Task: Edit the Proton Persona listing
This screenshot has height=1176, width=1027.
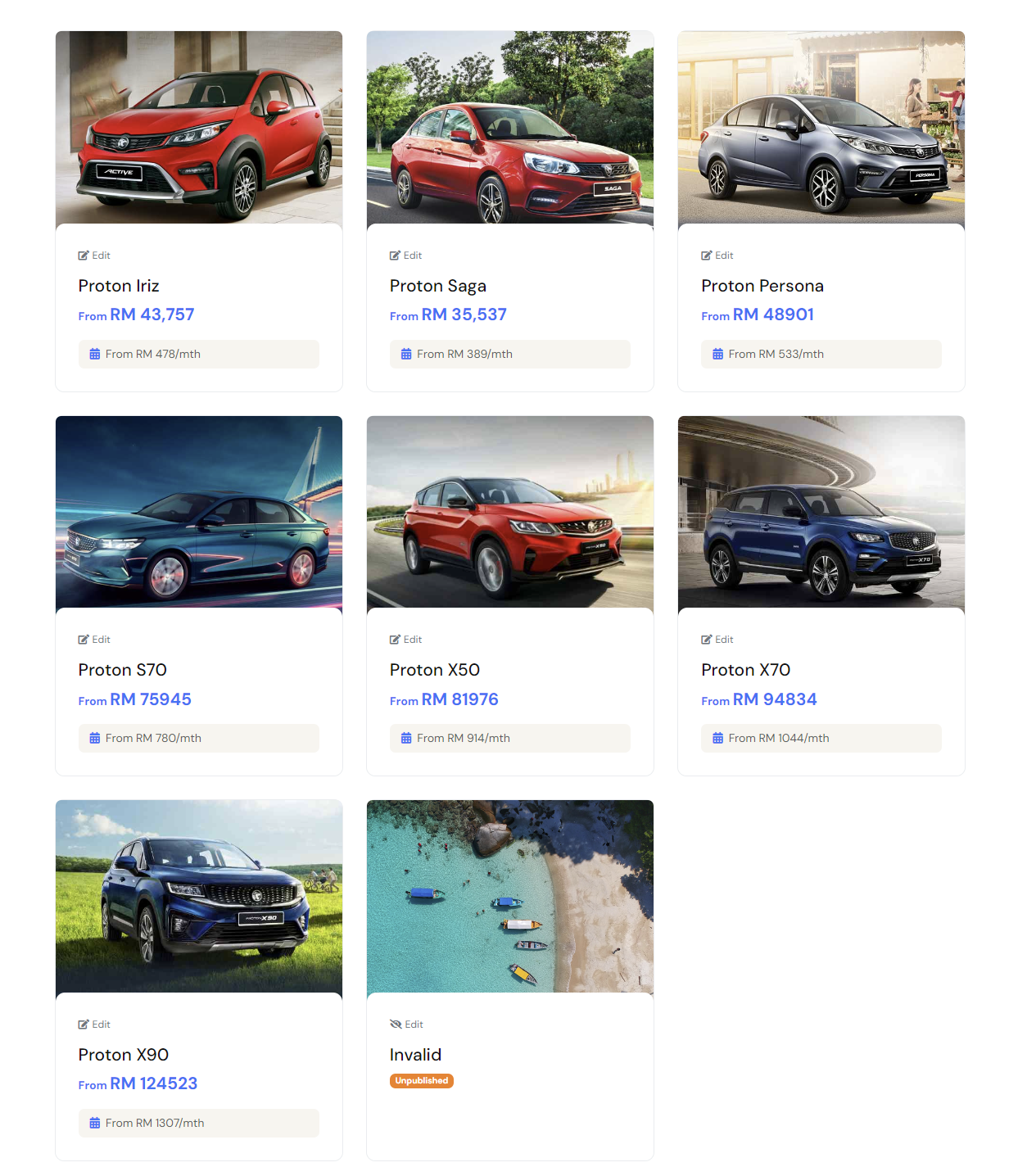Action: [x=717, y=256]
